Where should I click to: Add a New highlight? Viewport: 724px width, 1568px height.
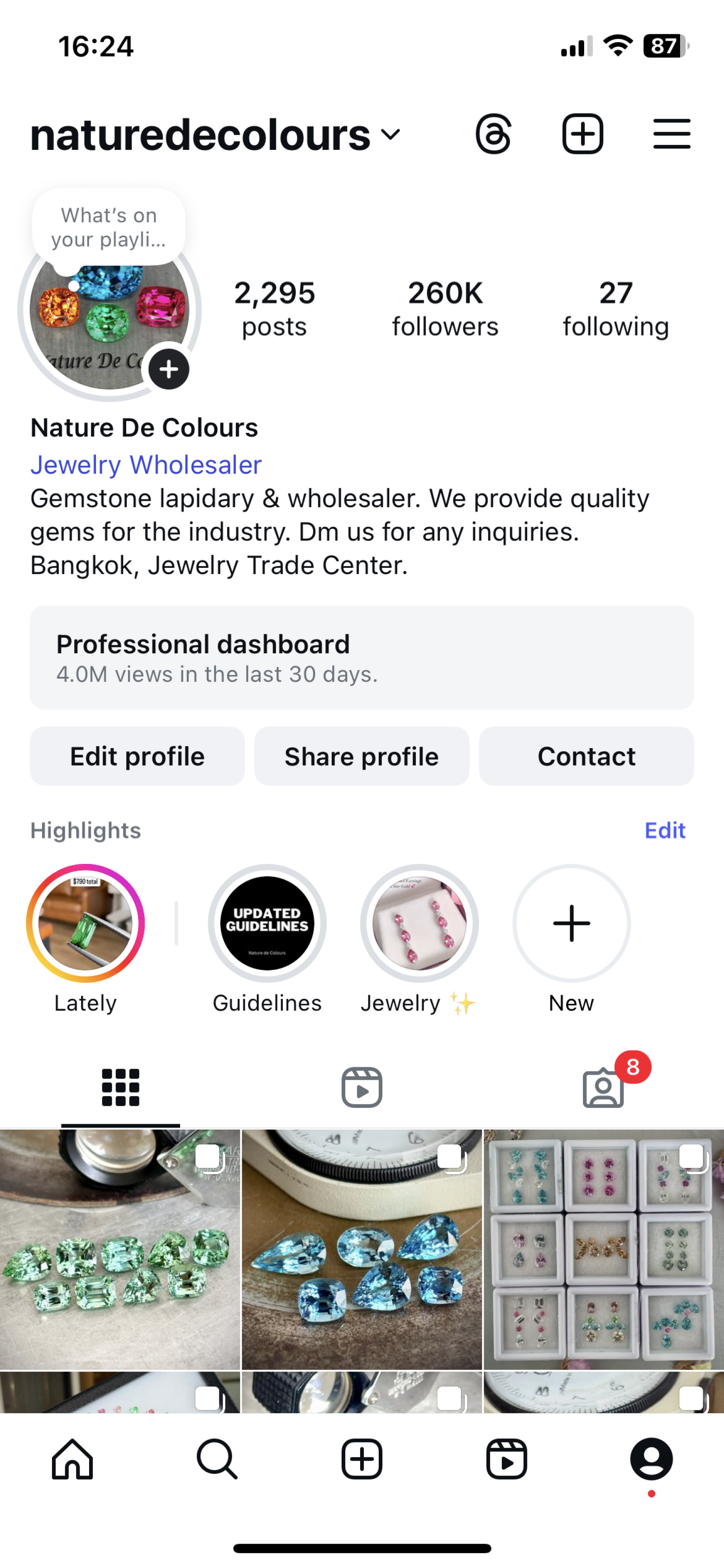pos(572,923)
